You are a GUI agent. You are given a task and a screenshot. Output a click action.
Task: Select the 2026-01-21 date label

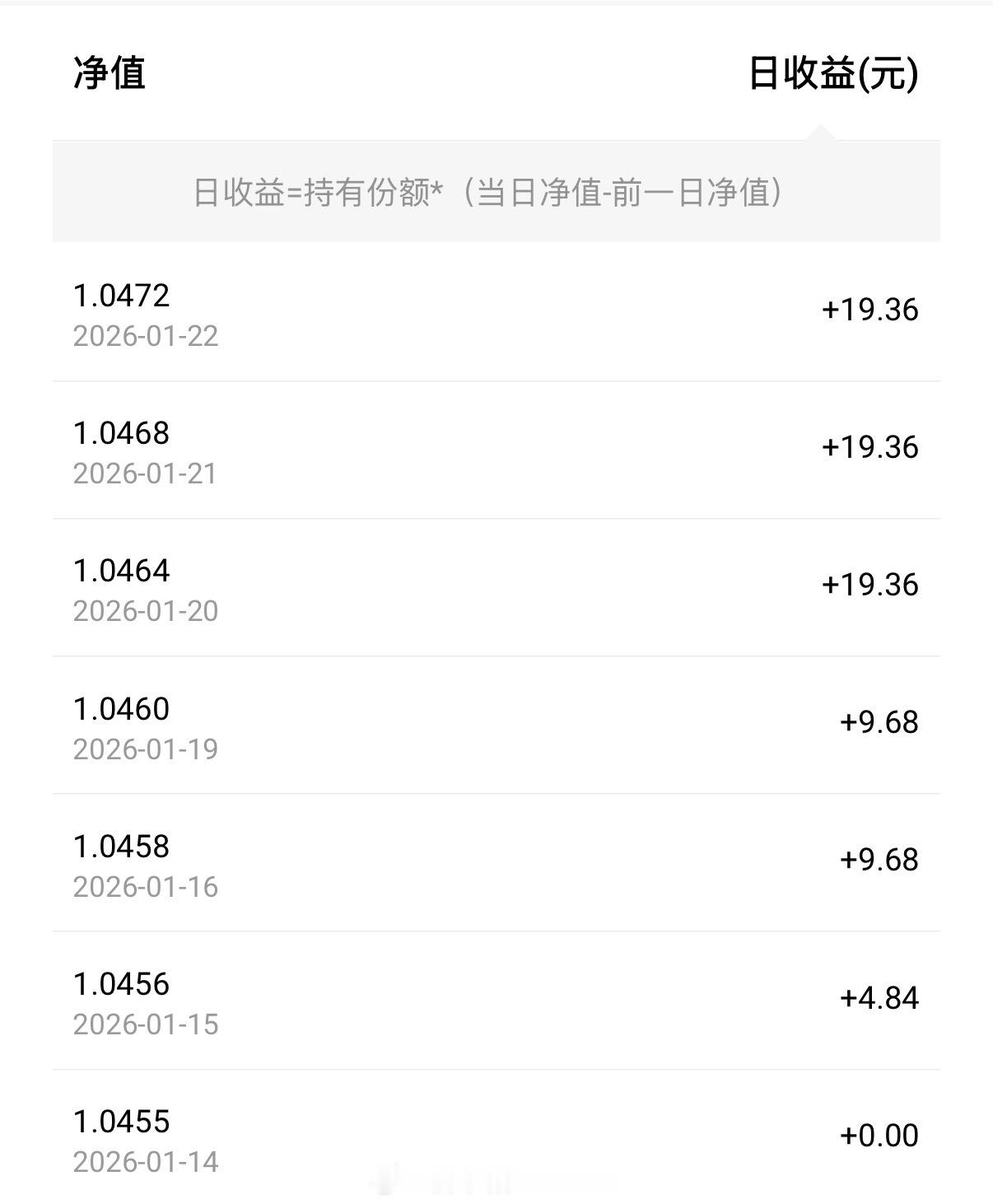[147, 474]
